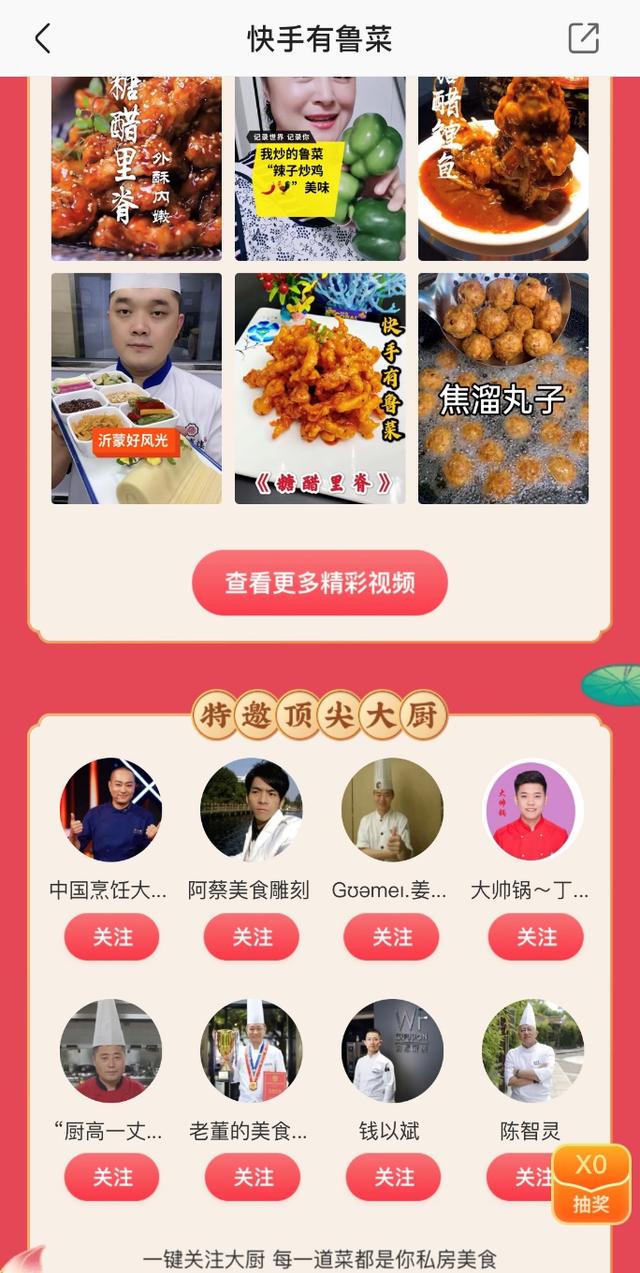This screenshot has height=1273, width=640.
Task: Open Gʊəmeɪ.姜… chef profile
Action: pyautogui.click(x=392, y=809)
